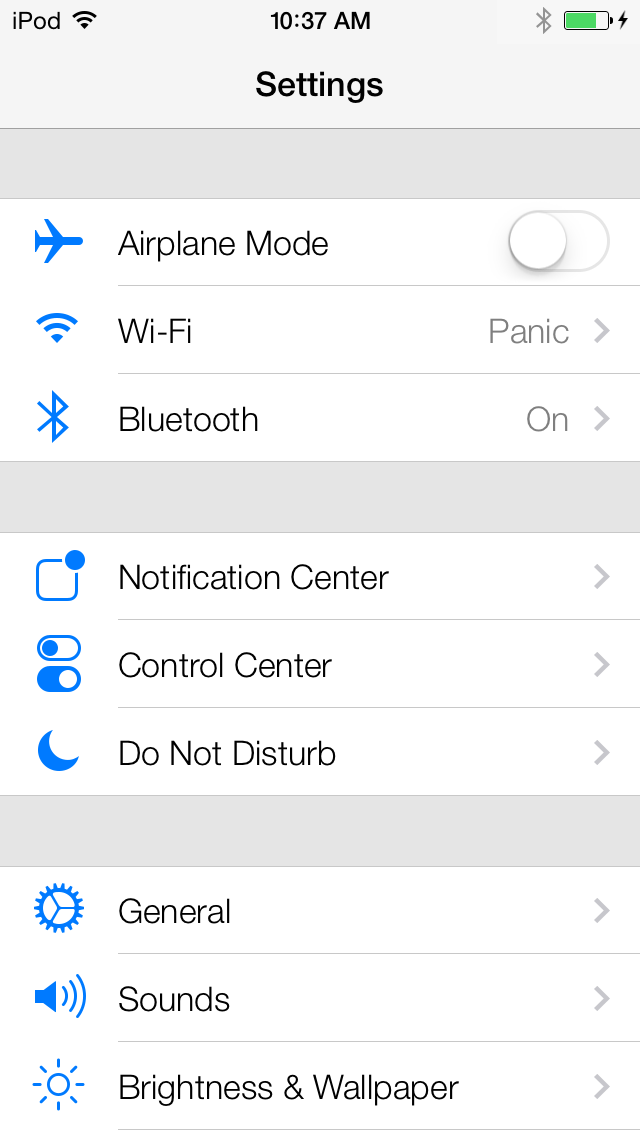Go to Control Center settings
The height and width of the screenshot is (1136, 640).
click(320, 665)
